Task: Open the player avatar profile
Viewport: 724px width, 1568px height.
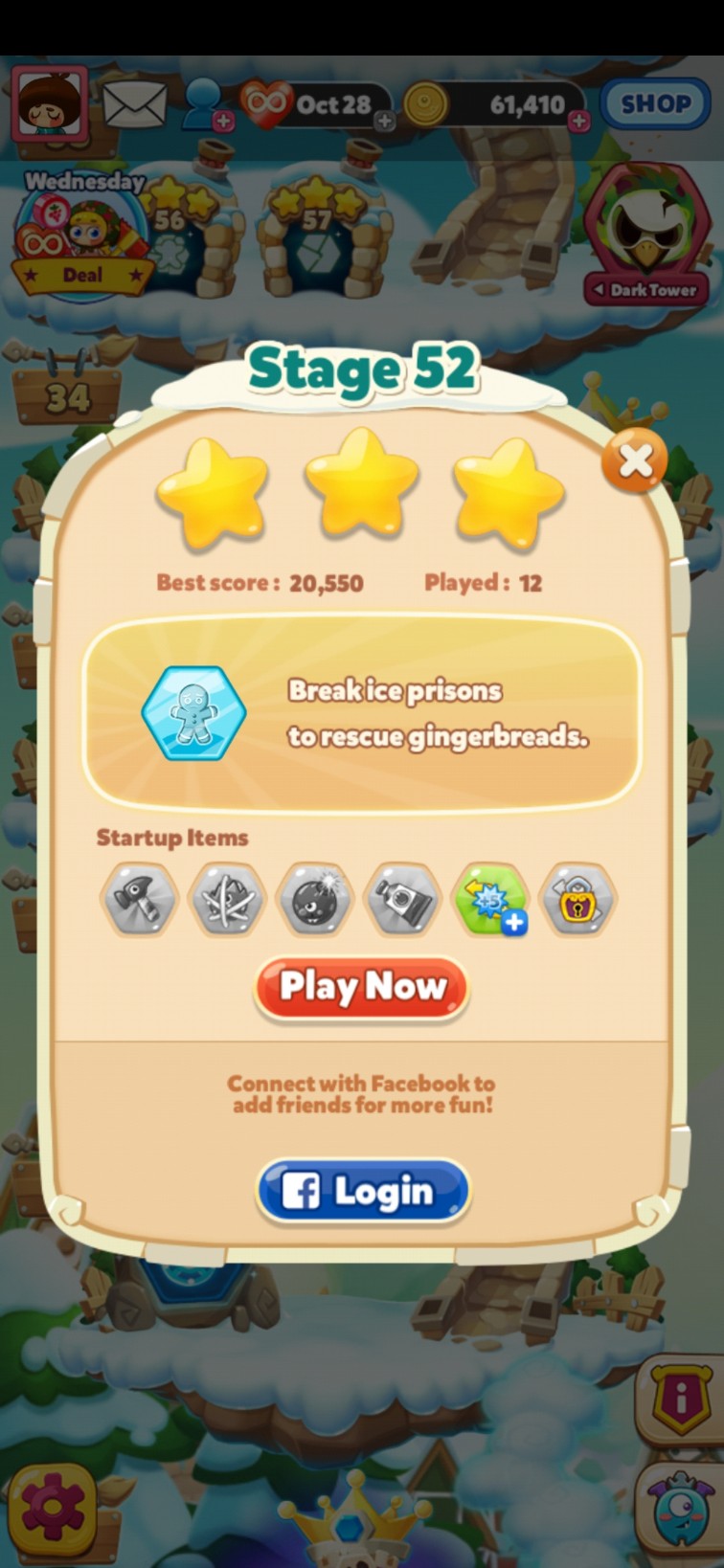Action: (50, 103)
